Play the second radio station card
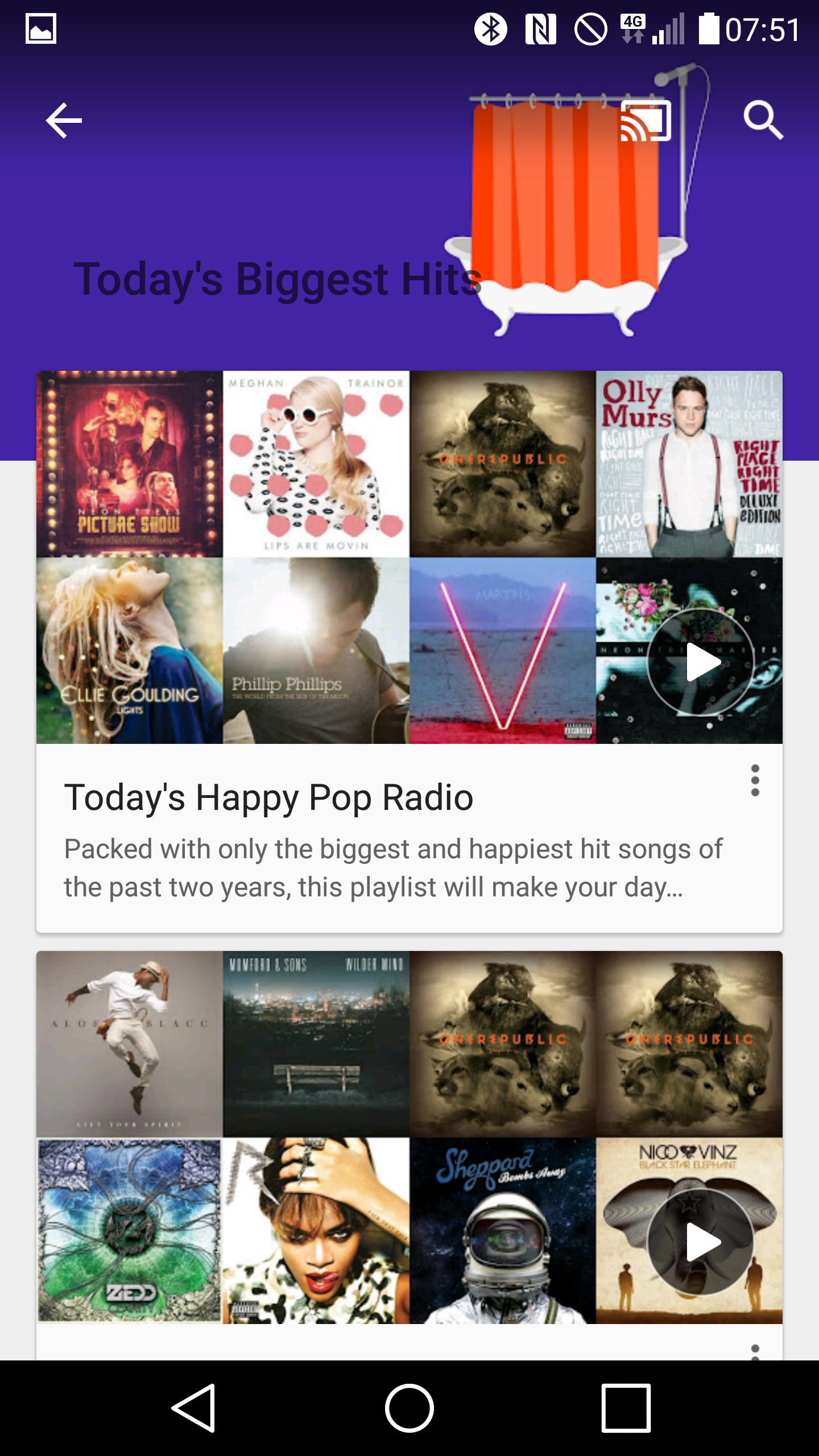 tap(701, 1242)
